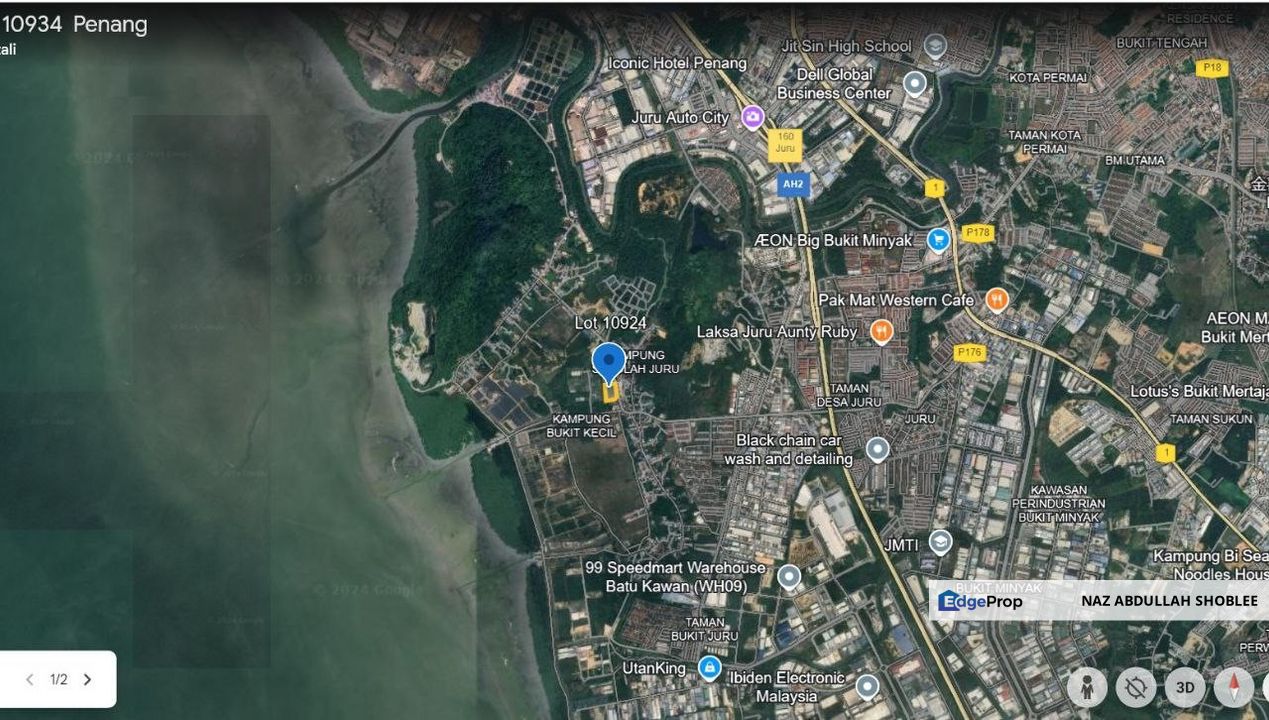Open the Juru Auto City place marker
This screenshot has height=720, width=1269.
pyautogui.click(x=753, y=118)
